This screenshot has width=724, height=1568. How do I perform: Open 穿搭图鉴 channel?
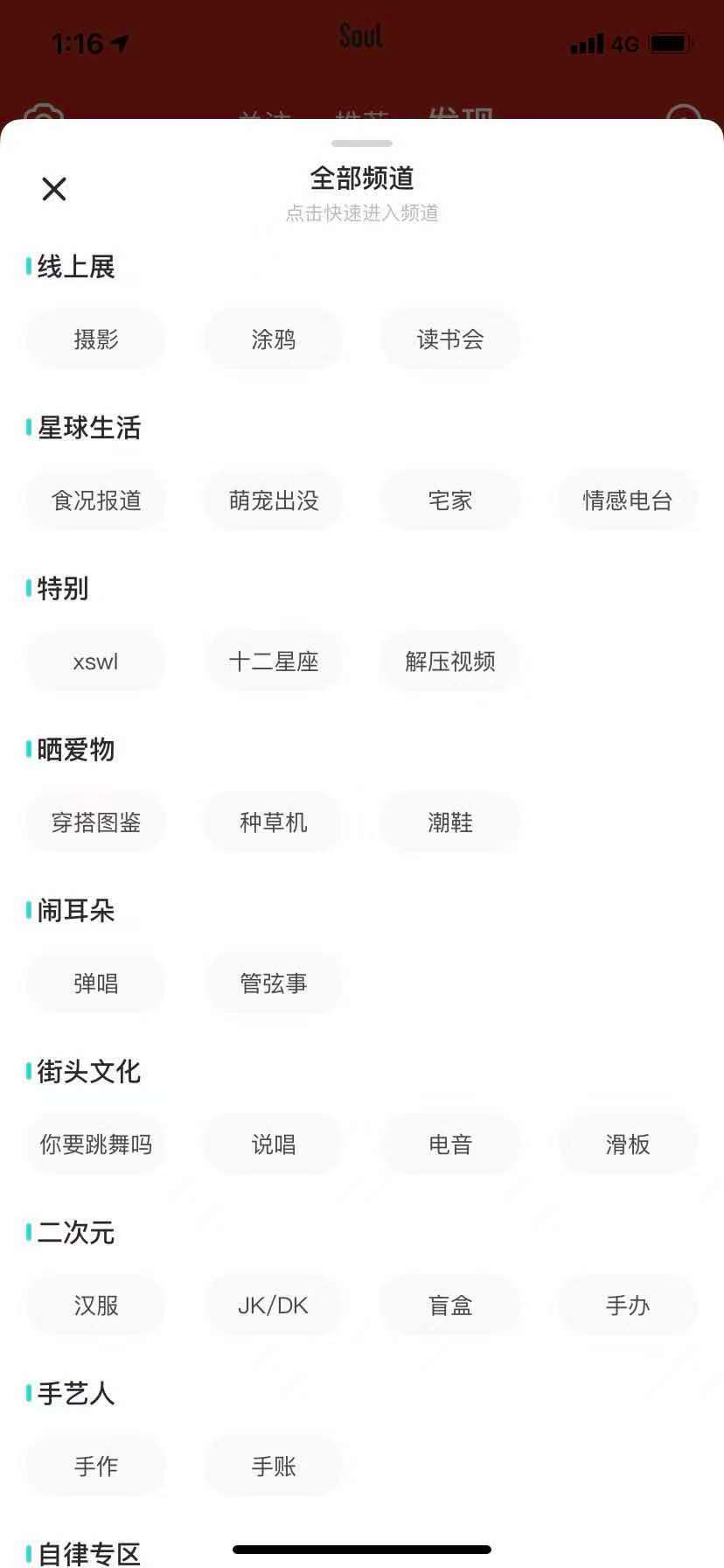click(x=96, y=822)
